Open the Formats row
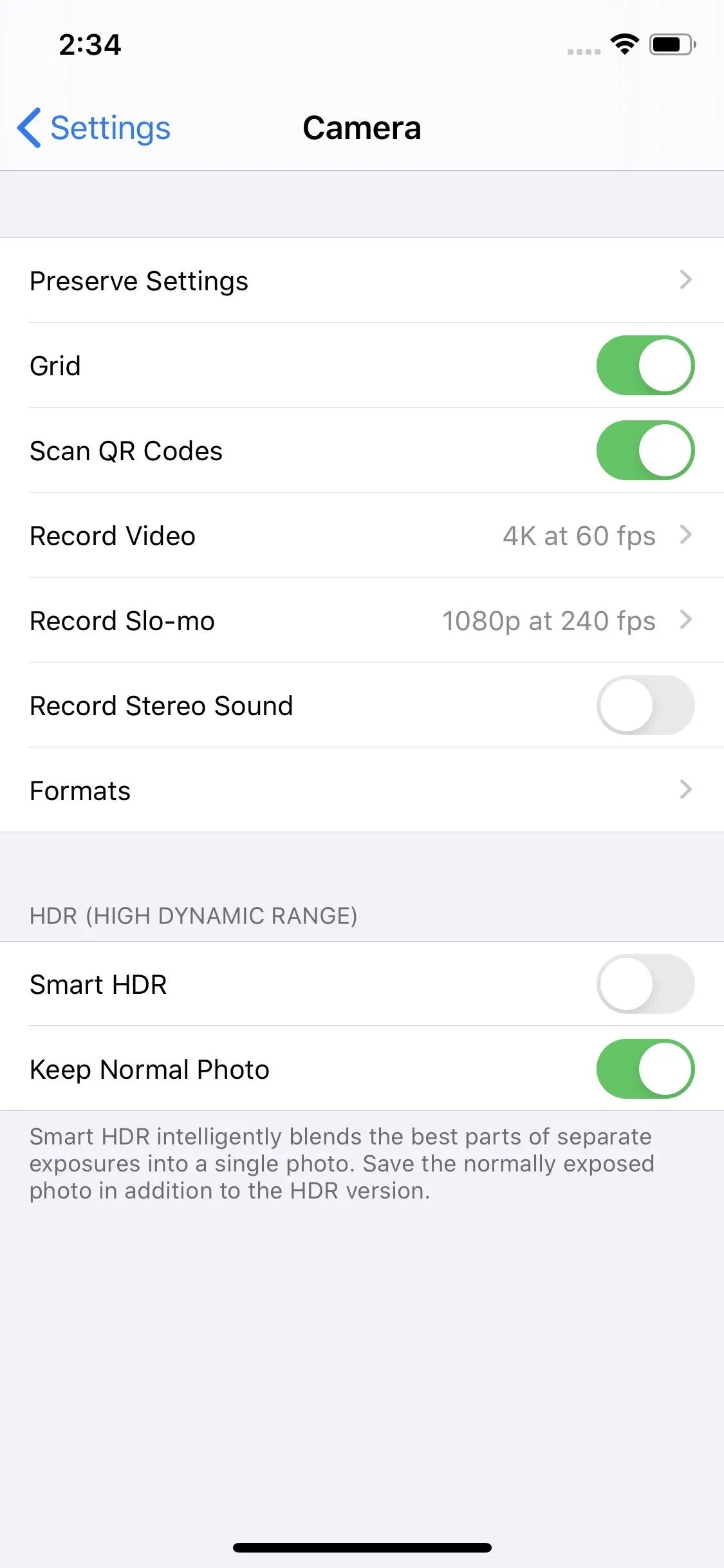The height and width of the screenshot is (1568, 724). click(362, 790)
